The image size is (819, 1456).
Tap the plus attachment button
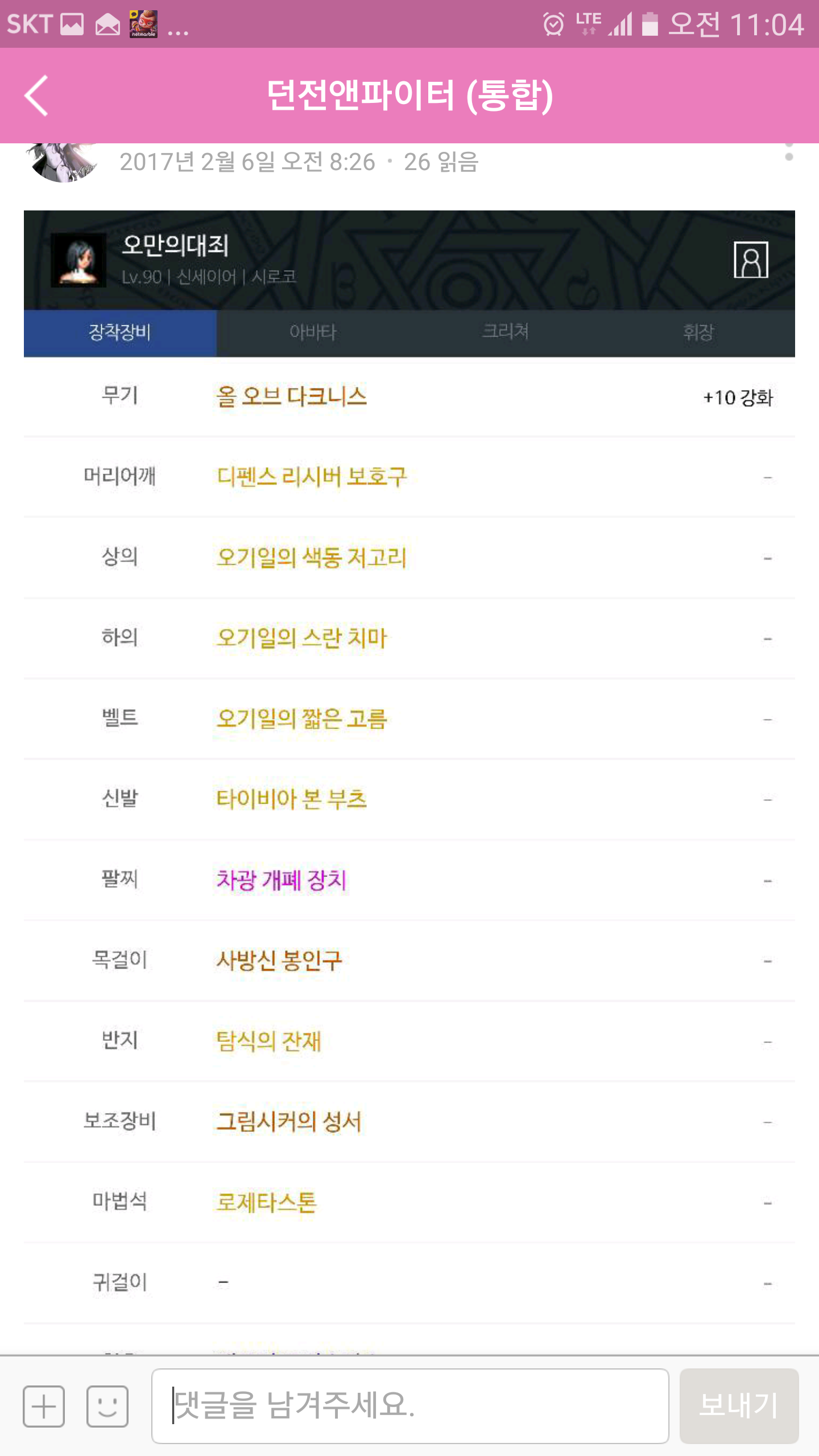pos(44,1407)
